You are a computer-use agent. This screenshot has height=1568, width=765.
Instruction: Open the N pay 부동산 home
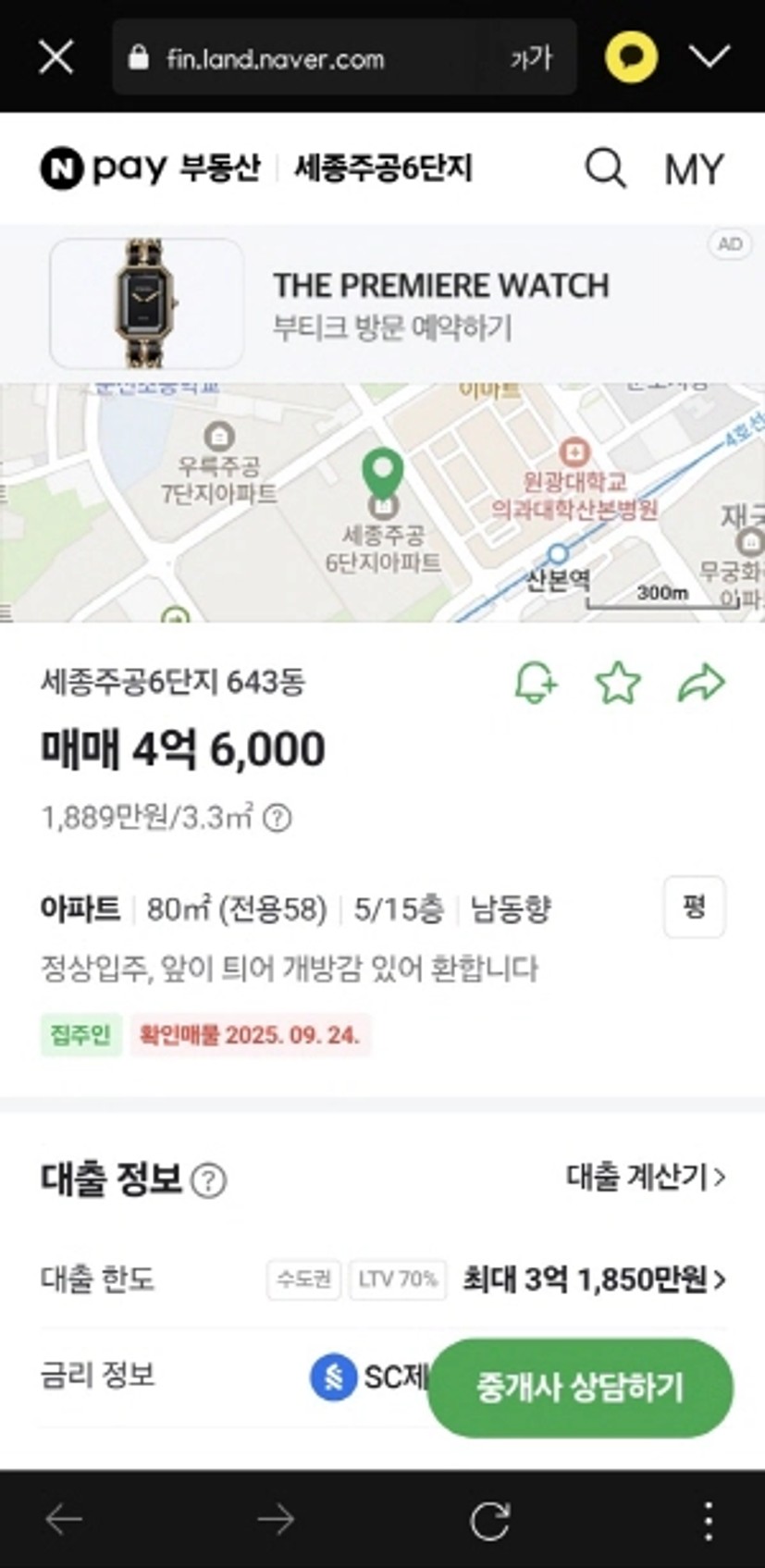(150, 168)
